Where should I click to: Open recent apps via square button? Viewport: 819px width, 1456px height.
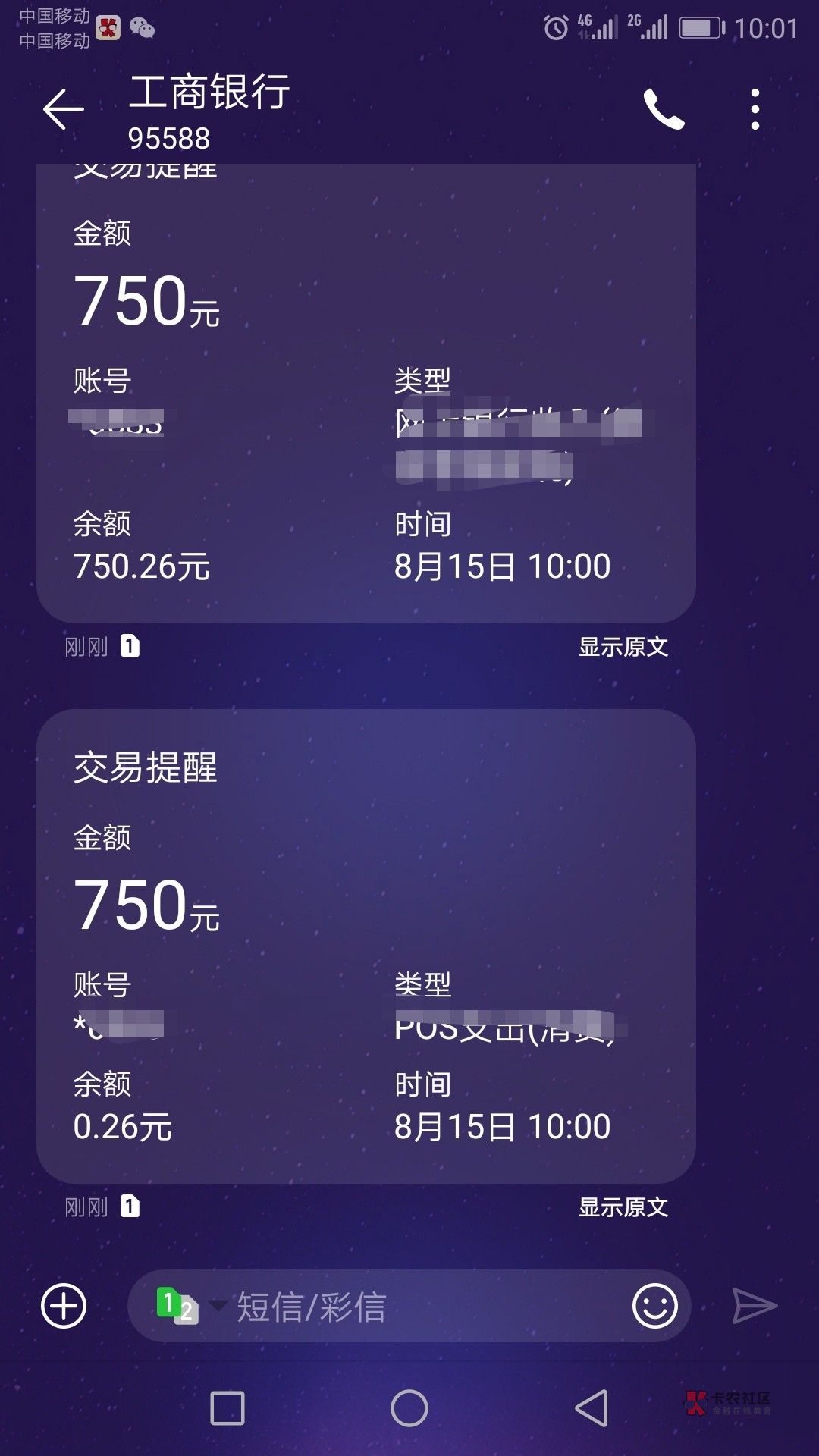click(x=227, y=1408)
